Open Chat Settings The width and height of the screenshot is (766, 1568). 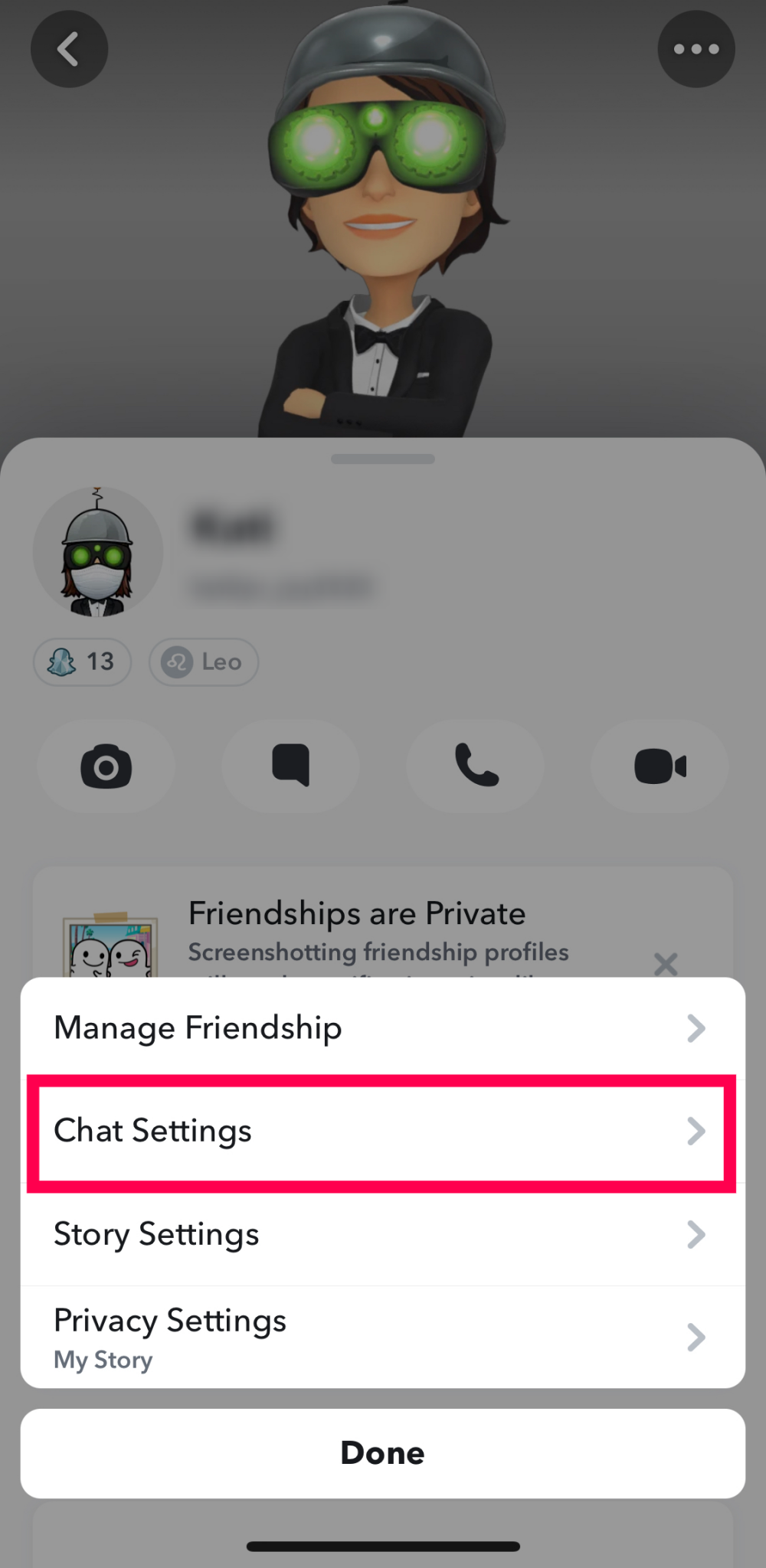click(381, 1131)
